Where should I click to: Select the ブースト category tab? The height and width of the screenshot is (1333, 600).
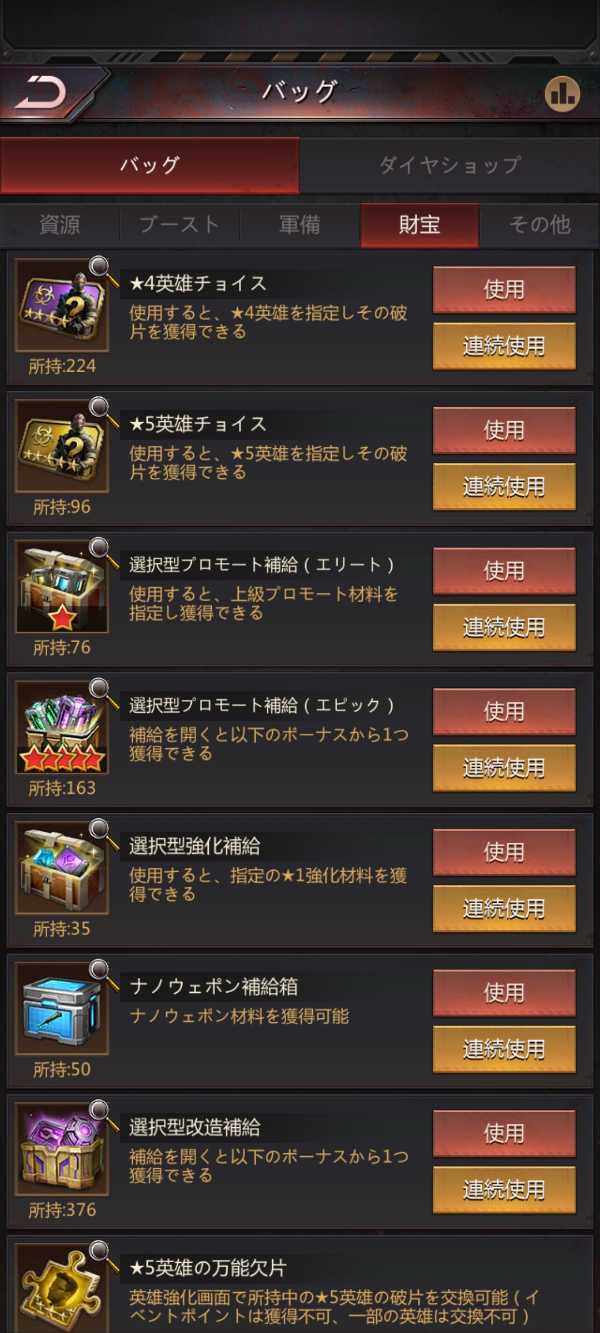coord(179,225)
